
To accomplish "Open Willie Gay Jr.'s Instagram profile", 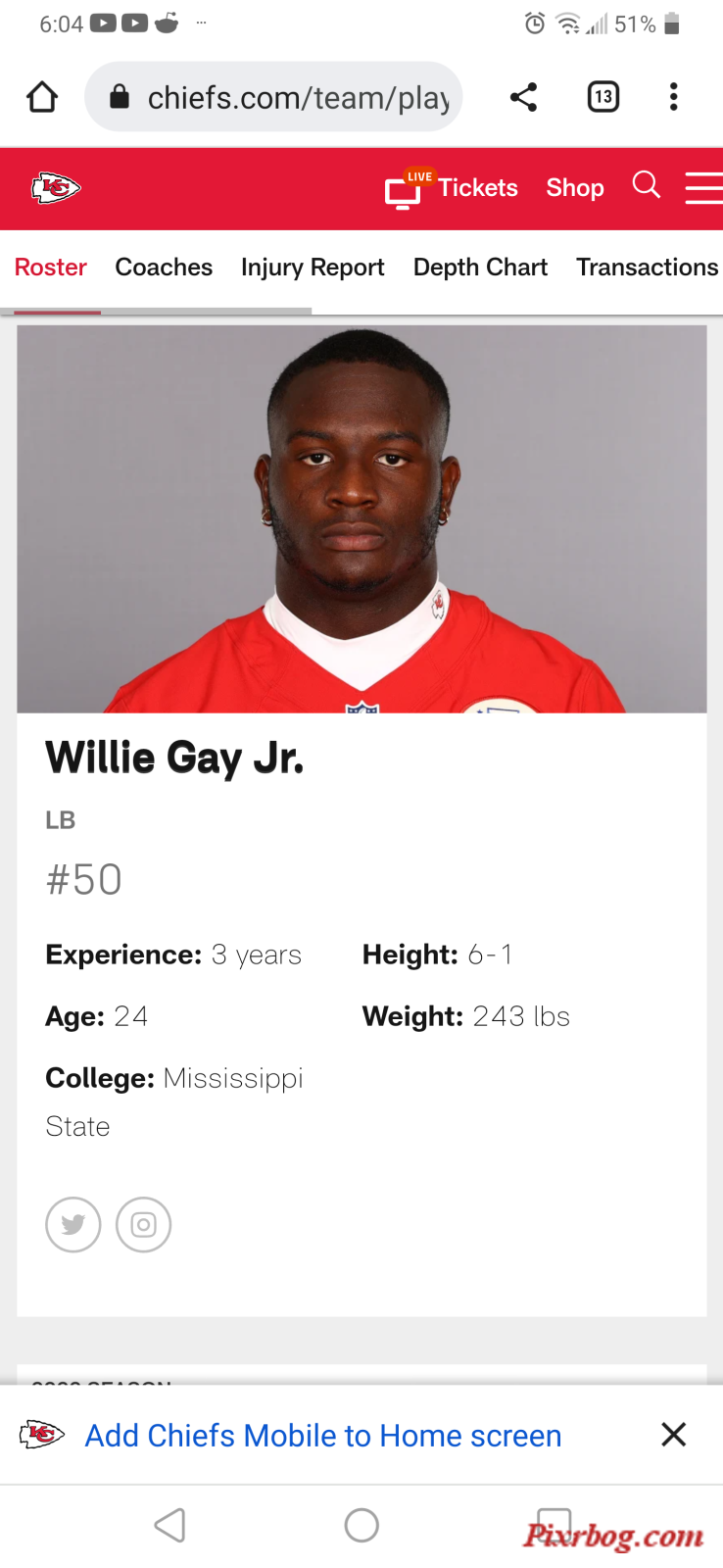I will tap(144, 1225).
